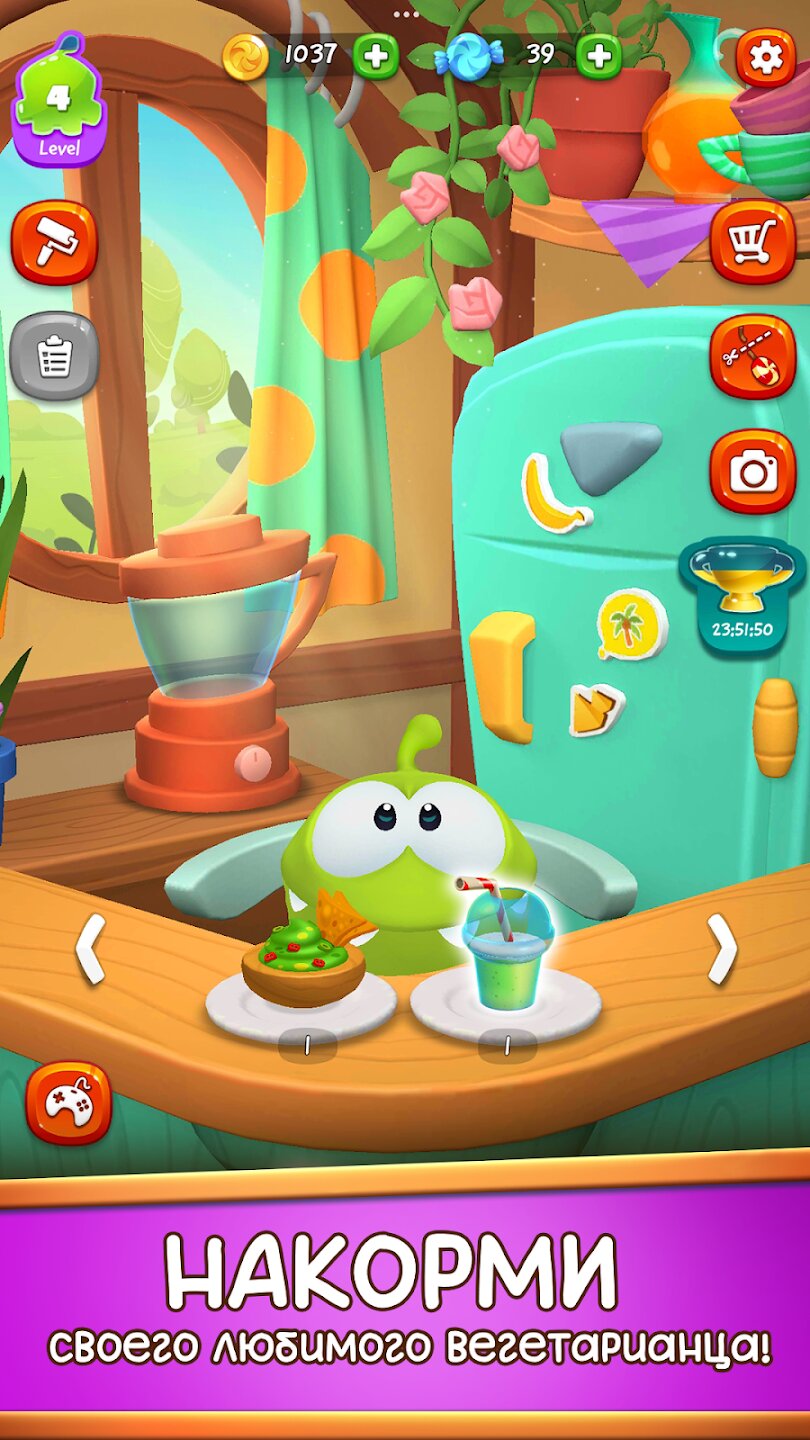Add more gold coins
Viewport: 810px width, 1440px height.
[376, 55]
